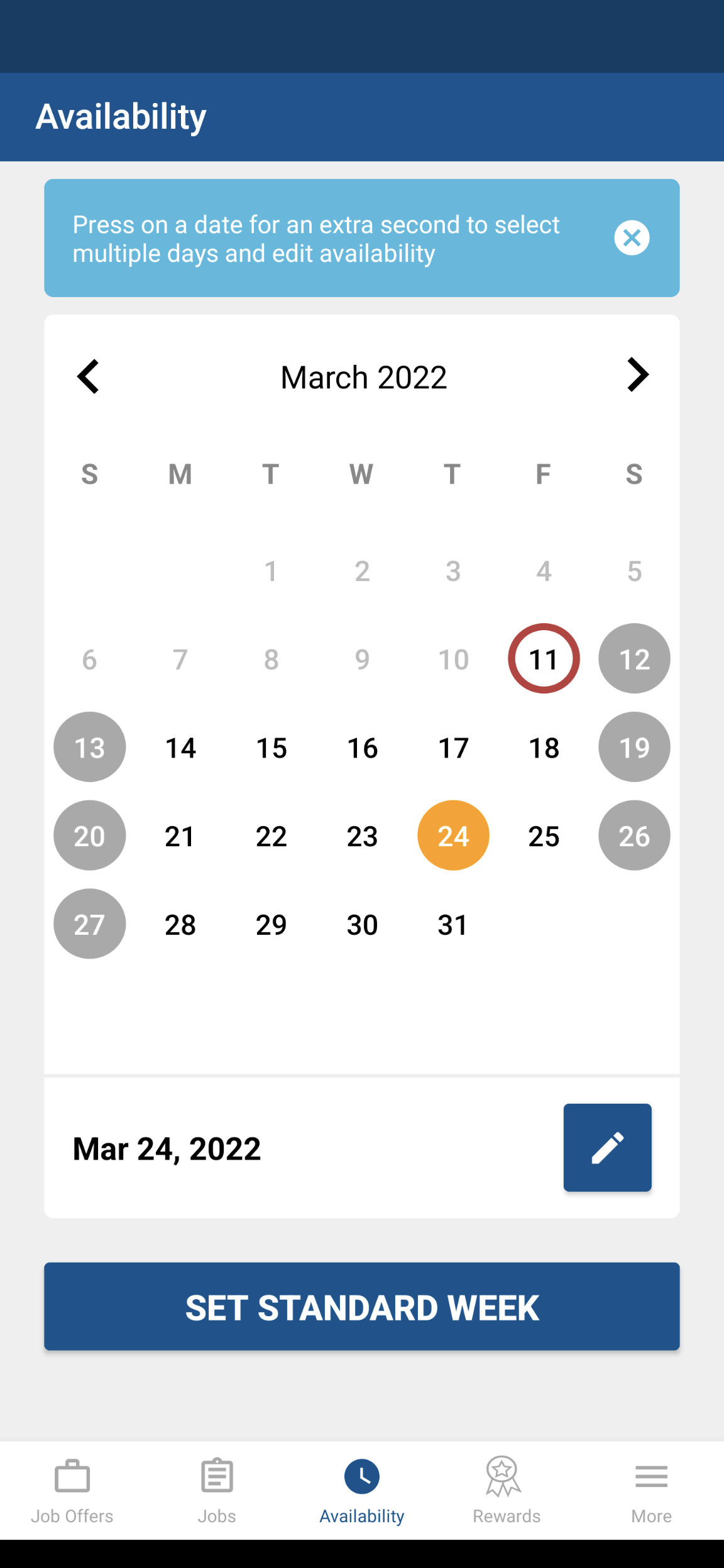The height and width of the screenshot is (1568, 724).
Task: Open the More menu tab
Action: [x=652, y=1491]
